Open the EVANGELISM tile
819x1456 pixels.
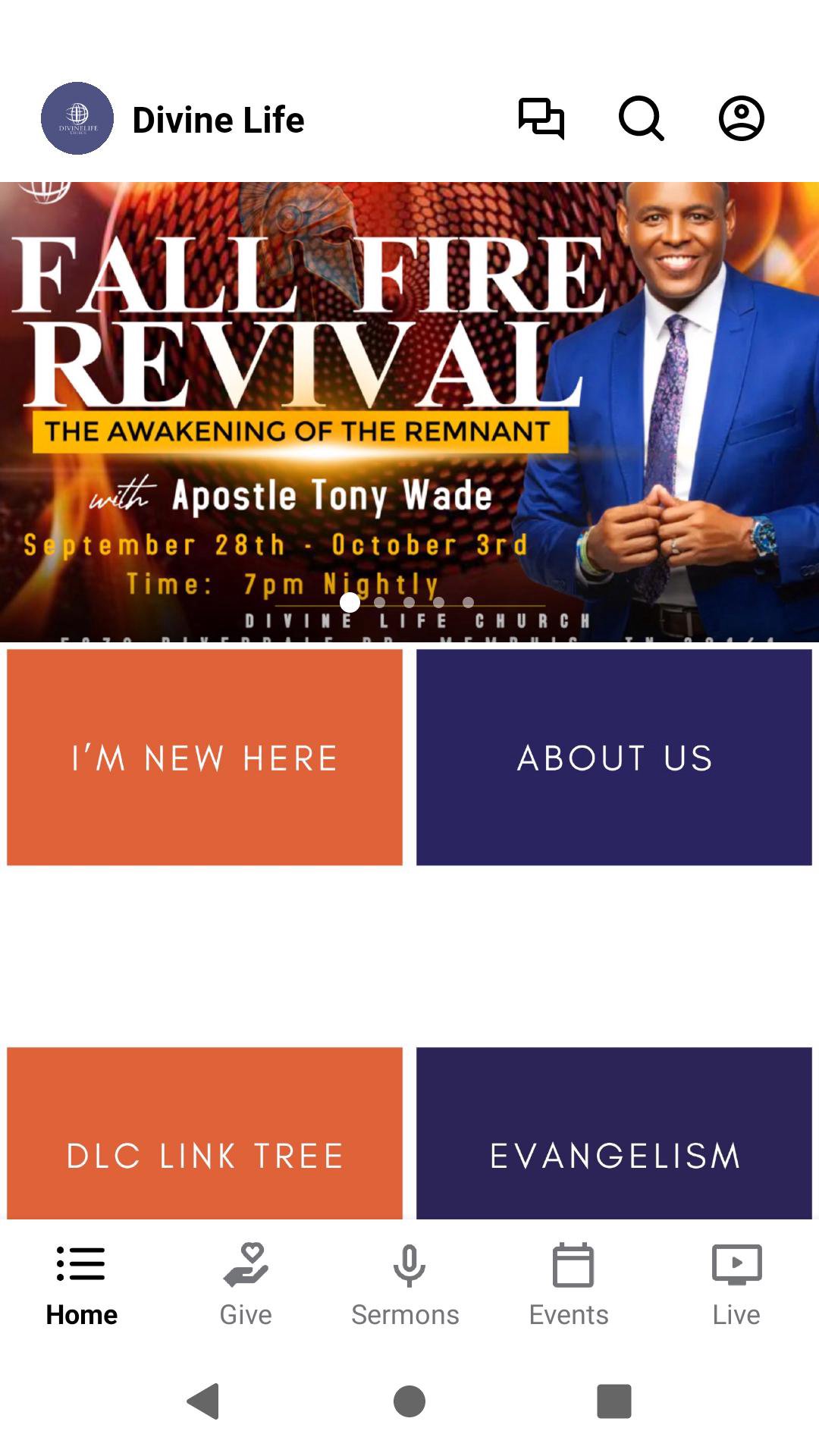pos(614,1134)
